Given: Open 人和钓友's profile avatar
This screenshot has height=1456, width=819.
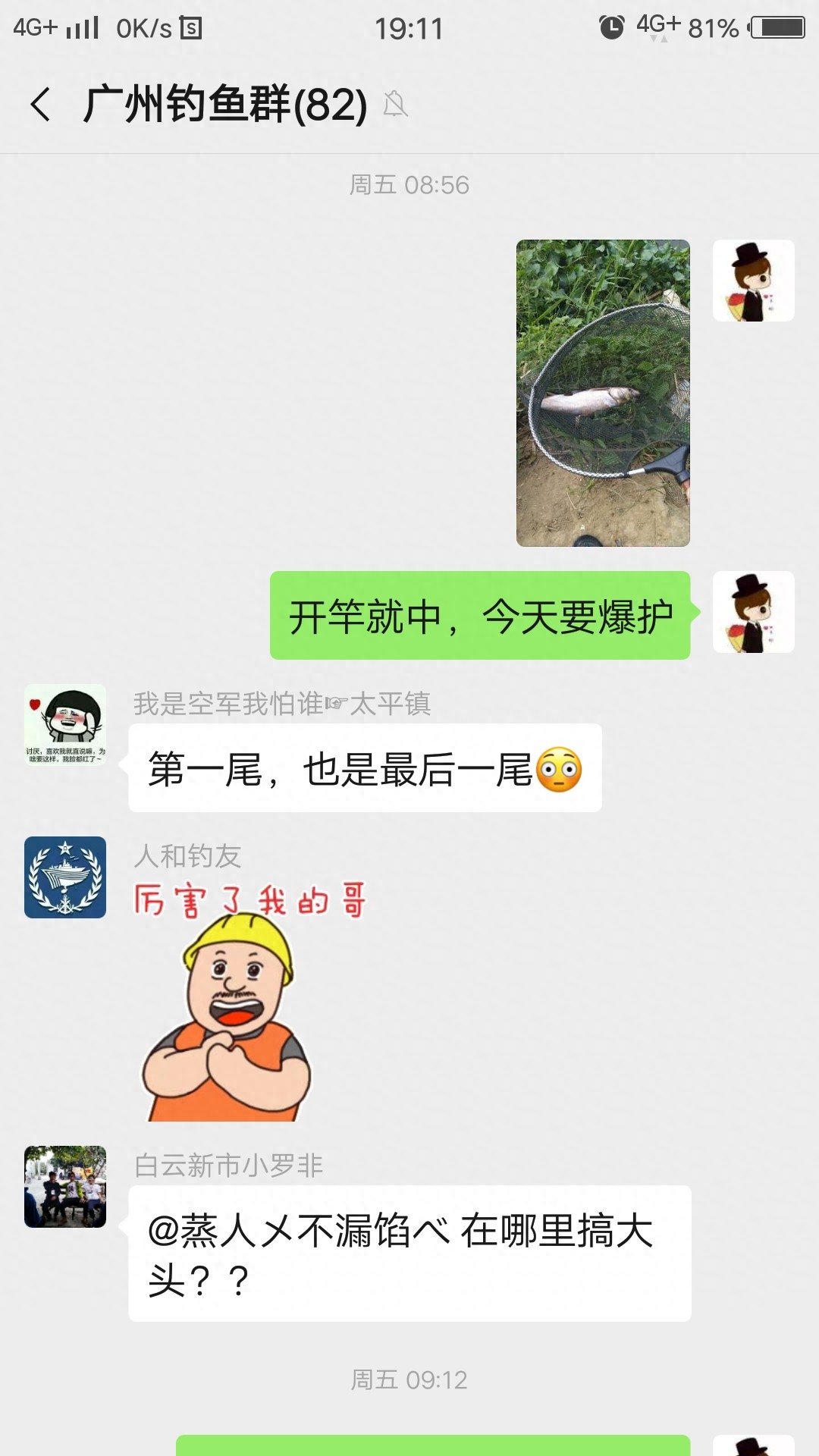Looking at the screenshot, I should 65,877.
